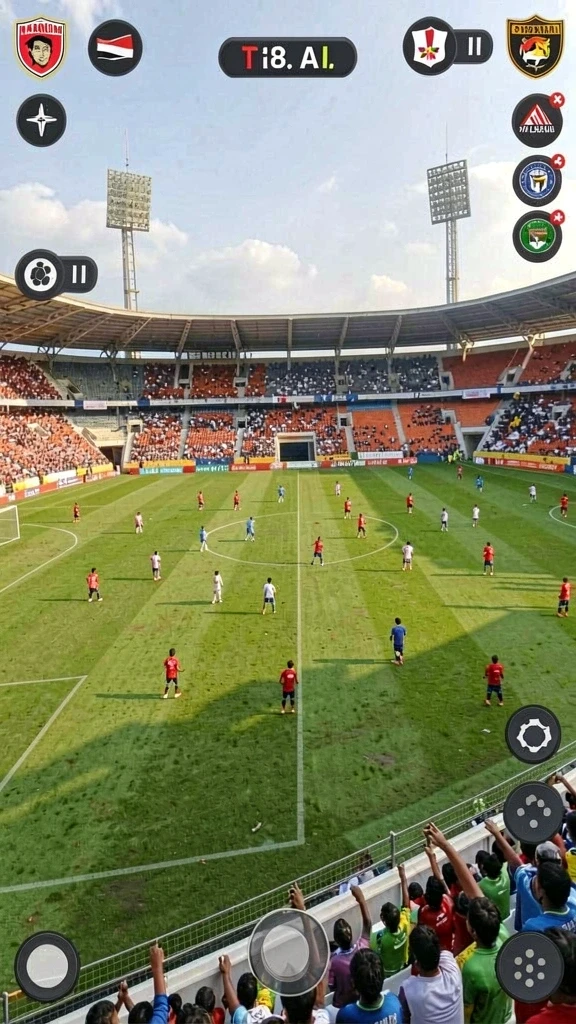Open the orange and black team crest
The image size is (576, 1024).
tap(535, 48)
